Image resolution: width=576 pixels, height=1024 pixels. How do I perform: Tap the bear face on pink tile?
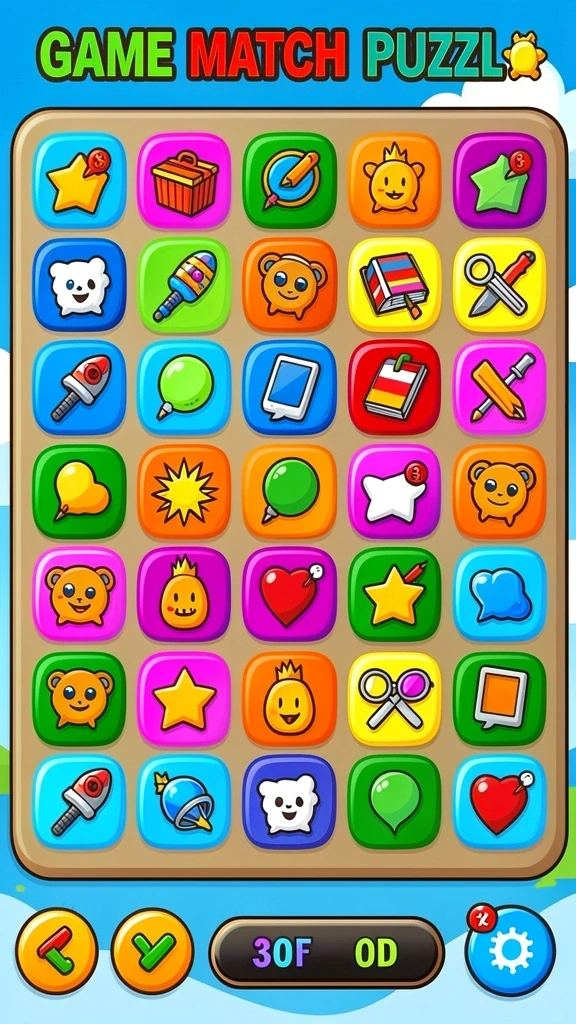click(79, 594)
